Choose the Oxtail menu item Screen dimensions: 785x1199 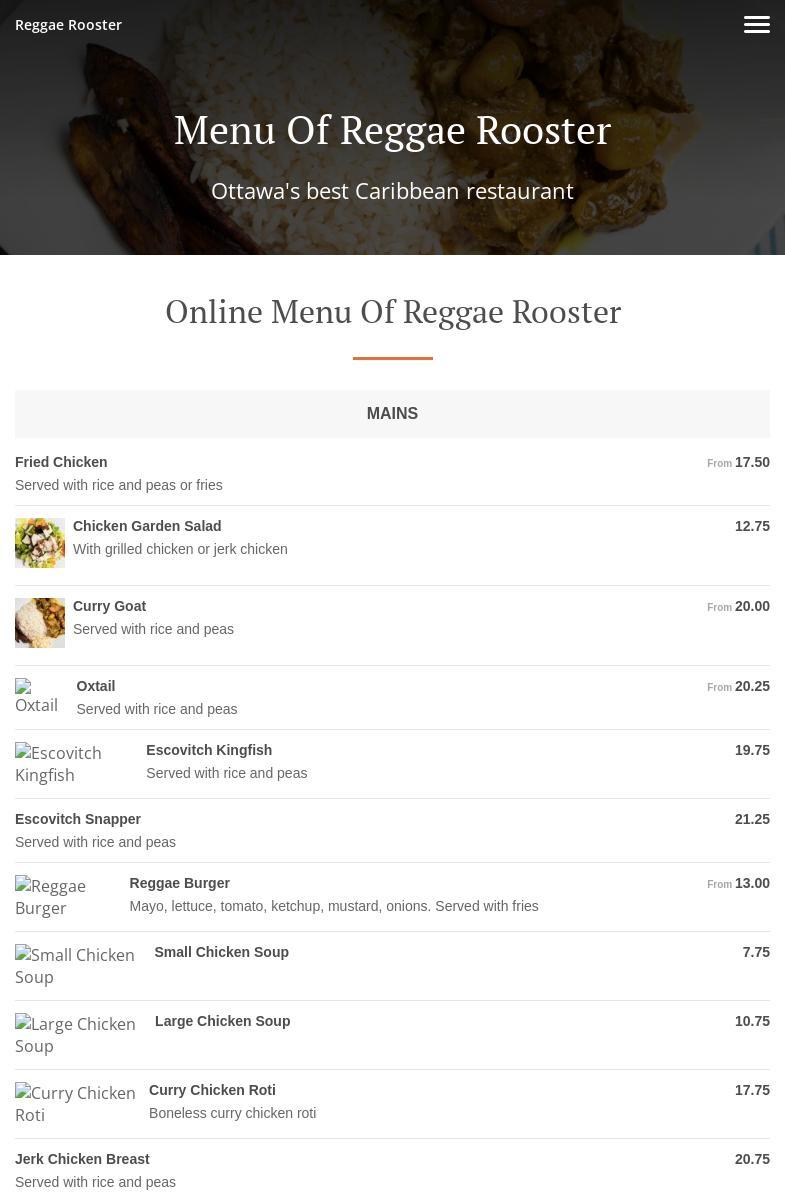point(96,686)
